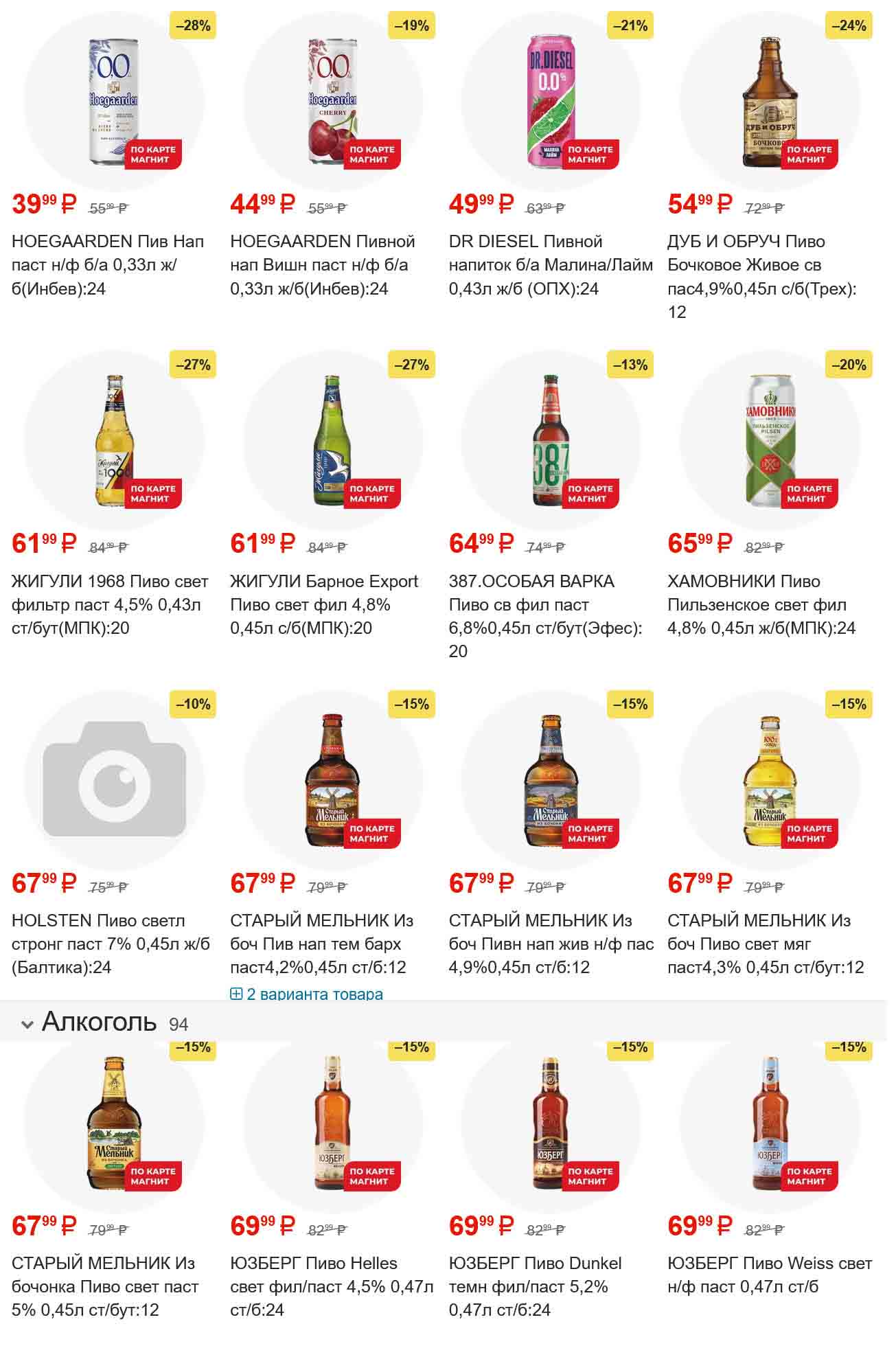Open СТАРЫЙ МЕЛЬНИК живое н/ф beer
896x1346 pixels.
point(551,782)
